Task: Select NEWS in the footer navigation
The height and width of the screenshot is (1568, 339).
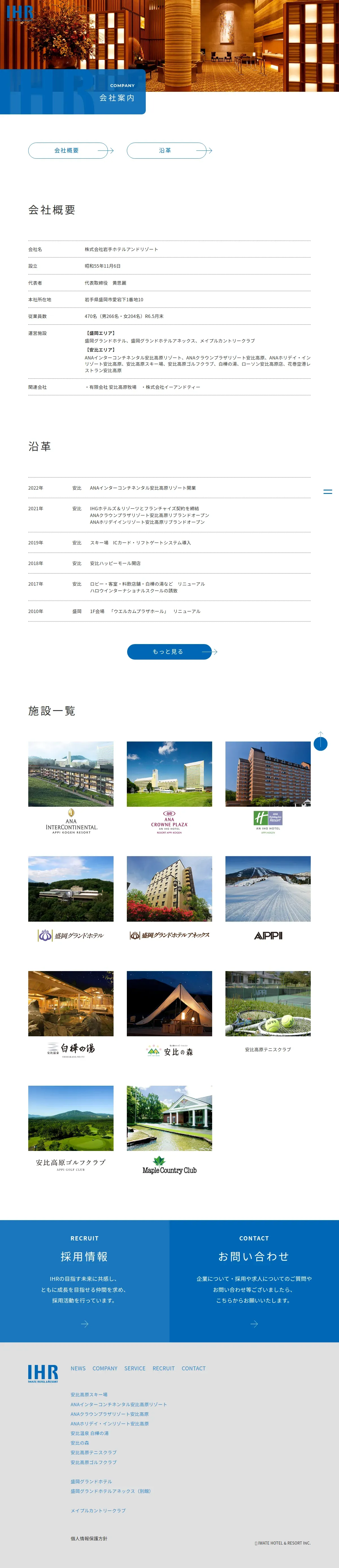Action: click(78, 1368)
